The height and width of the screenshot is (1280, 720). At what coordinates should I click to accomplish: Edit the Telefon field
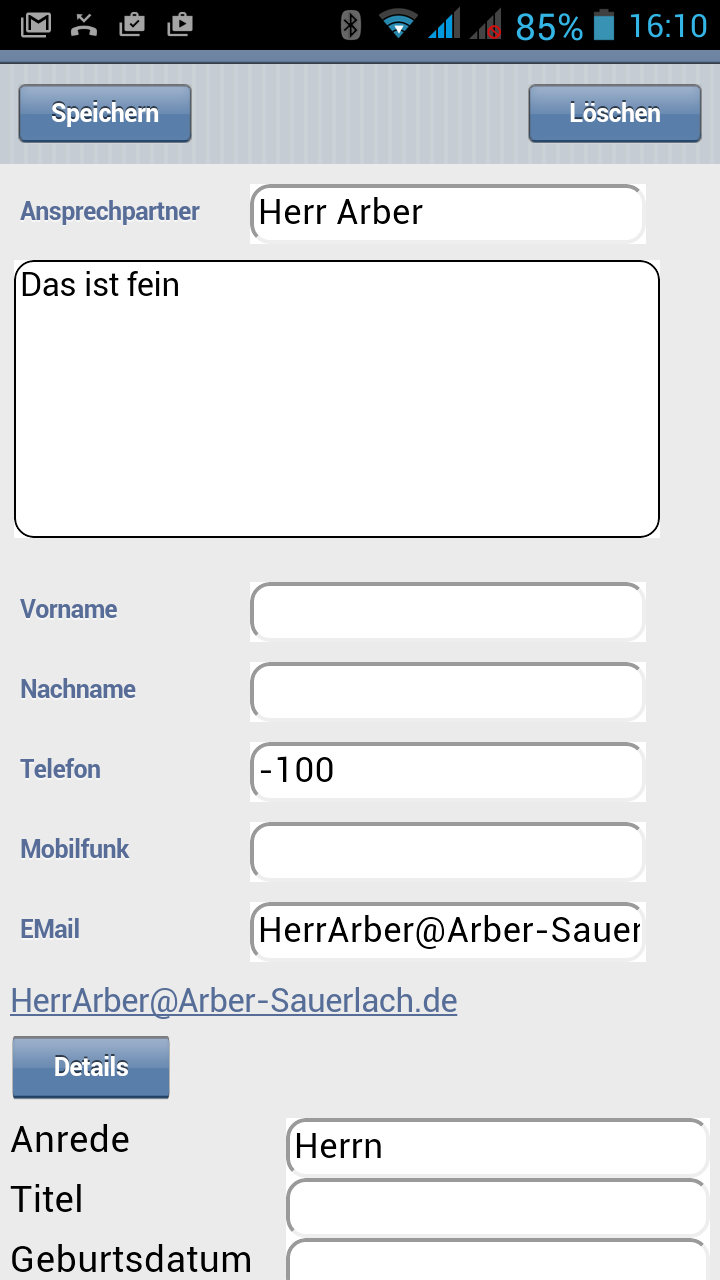447,771
